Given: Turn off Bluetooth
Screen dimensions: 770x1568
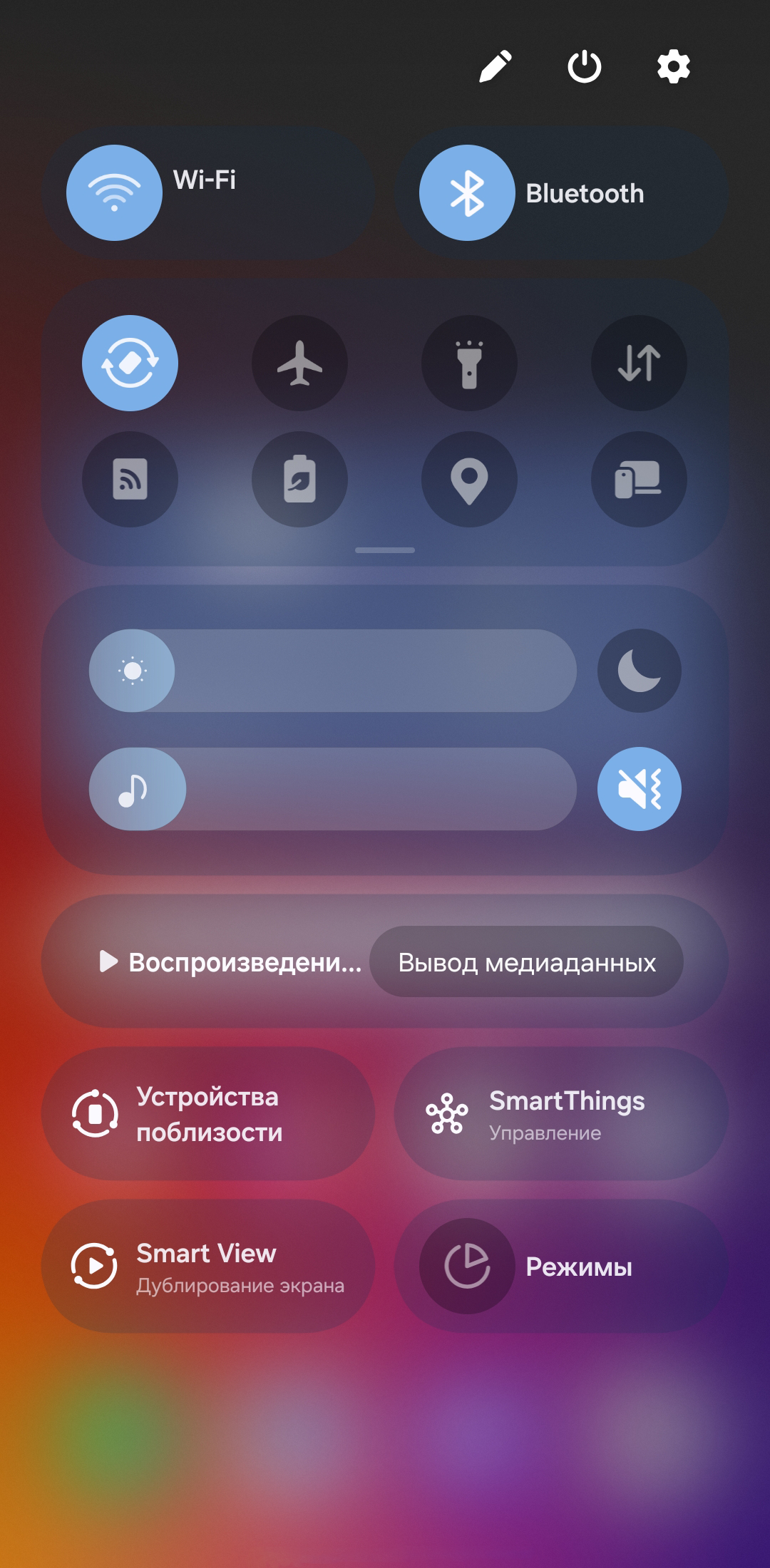Looking at the screenshot, I should (467, 193).
